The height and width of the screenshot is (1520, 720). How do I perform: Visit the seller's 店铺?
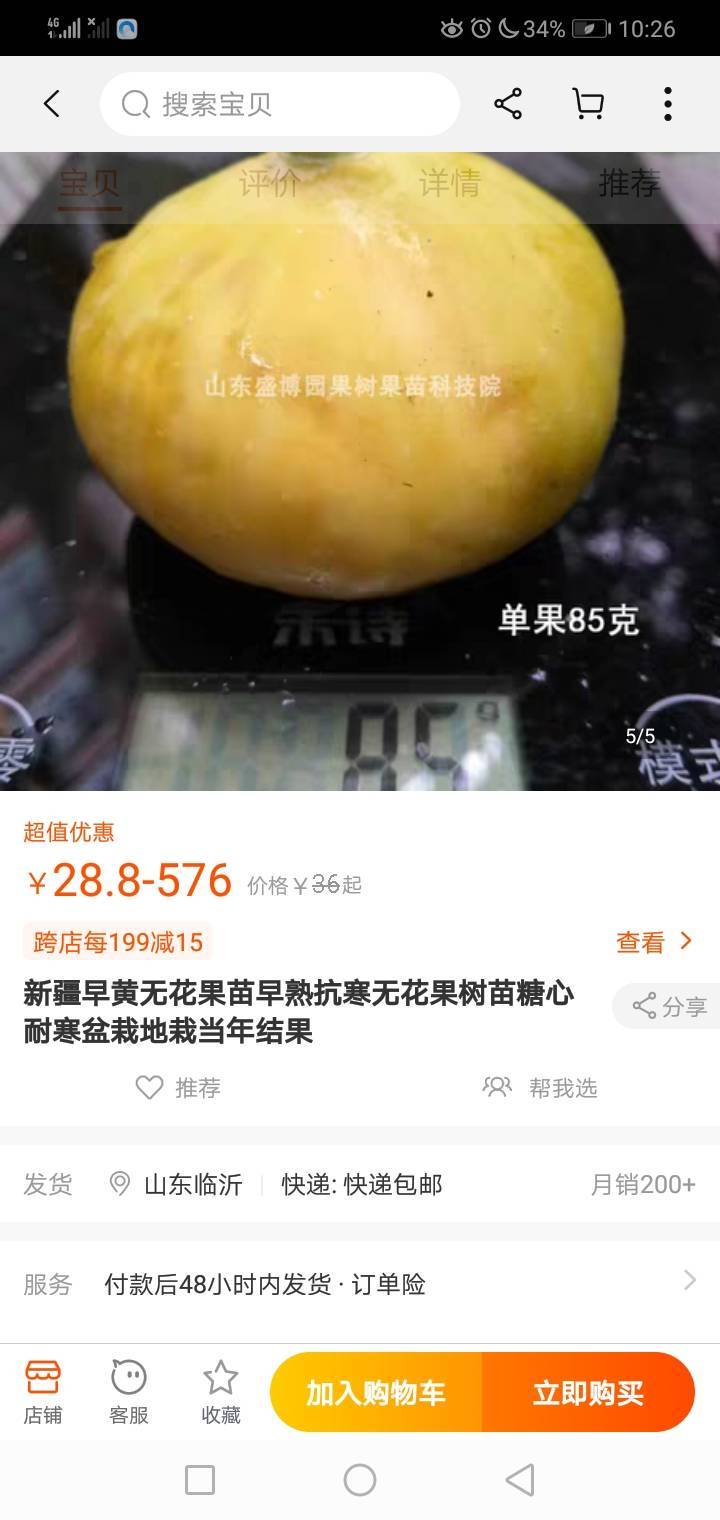point(43,1392)
